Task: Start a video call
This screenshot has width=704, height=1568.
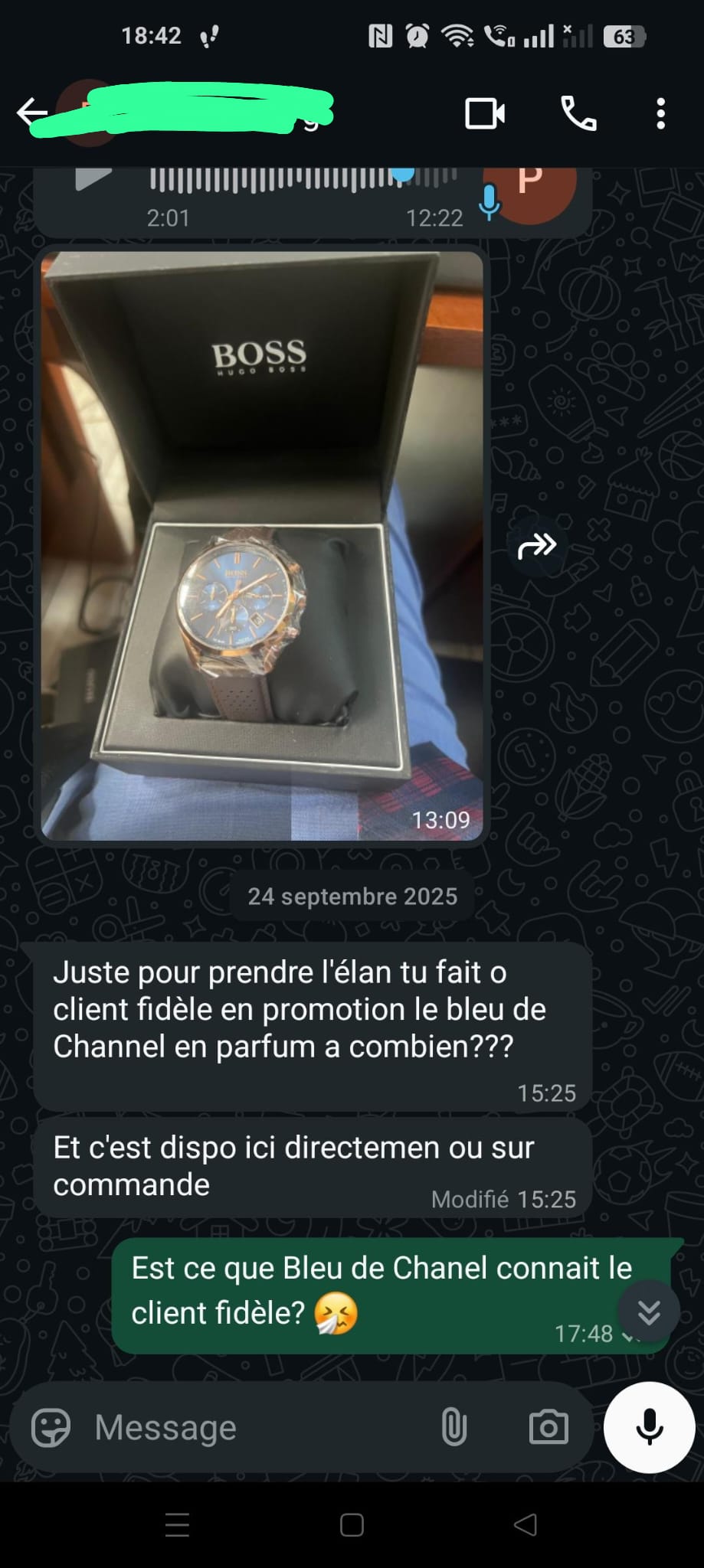Action: tap(485, 114)
